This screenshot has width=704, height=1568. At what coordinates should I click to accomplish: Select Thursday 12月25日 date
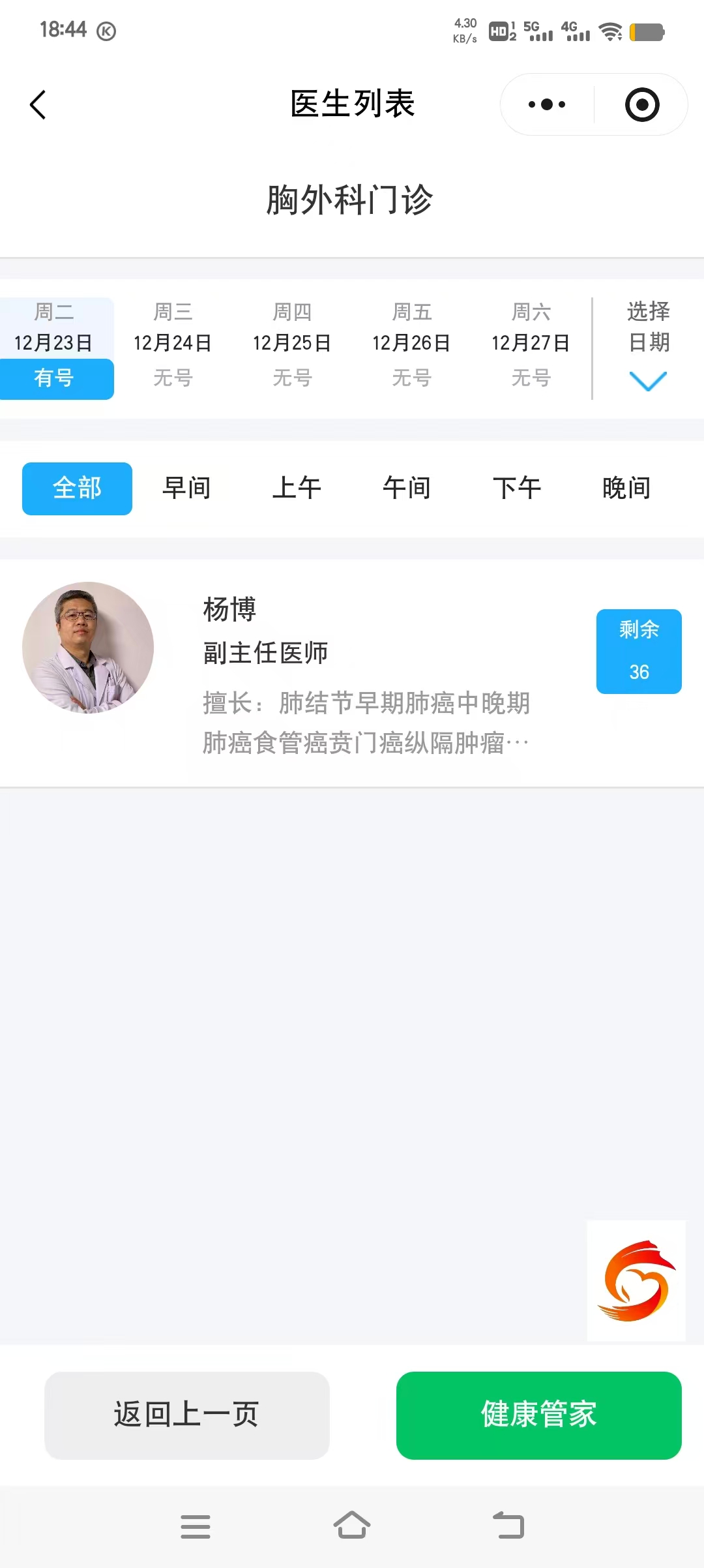pyautogui.click(x=292, y=344)
